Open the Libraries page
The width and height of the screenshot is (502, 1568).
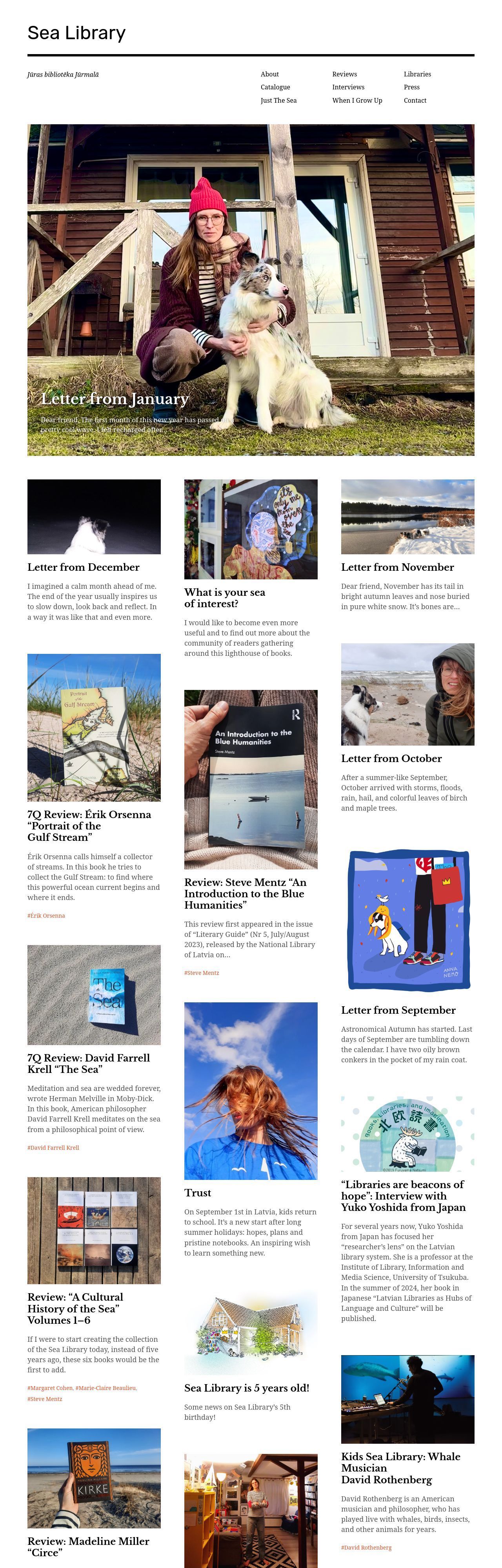(417, 74)
